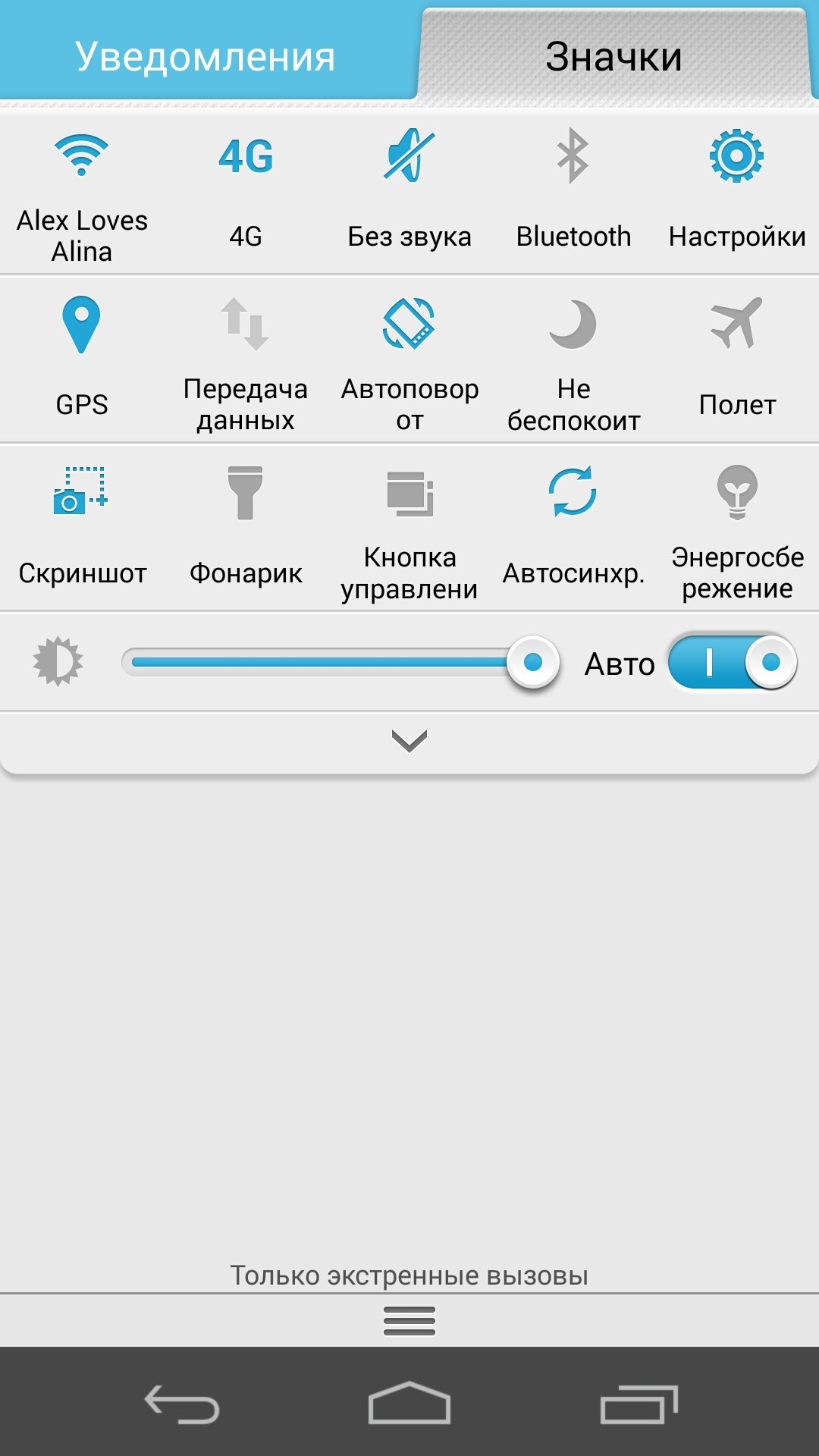Image resolution: width=819 pixels, height=1456 pixels.
Task: Toggle Автосинхр. auto-sync
Action: pyautogui.click(x=573, y=529)
